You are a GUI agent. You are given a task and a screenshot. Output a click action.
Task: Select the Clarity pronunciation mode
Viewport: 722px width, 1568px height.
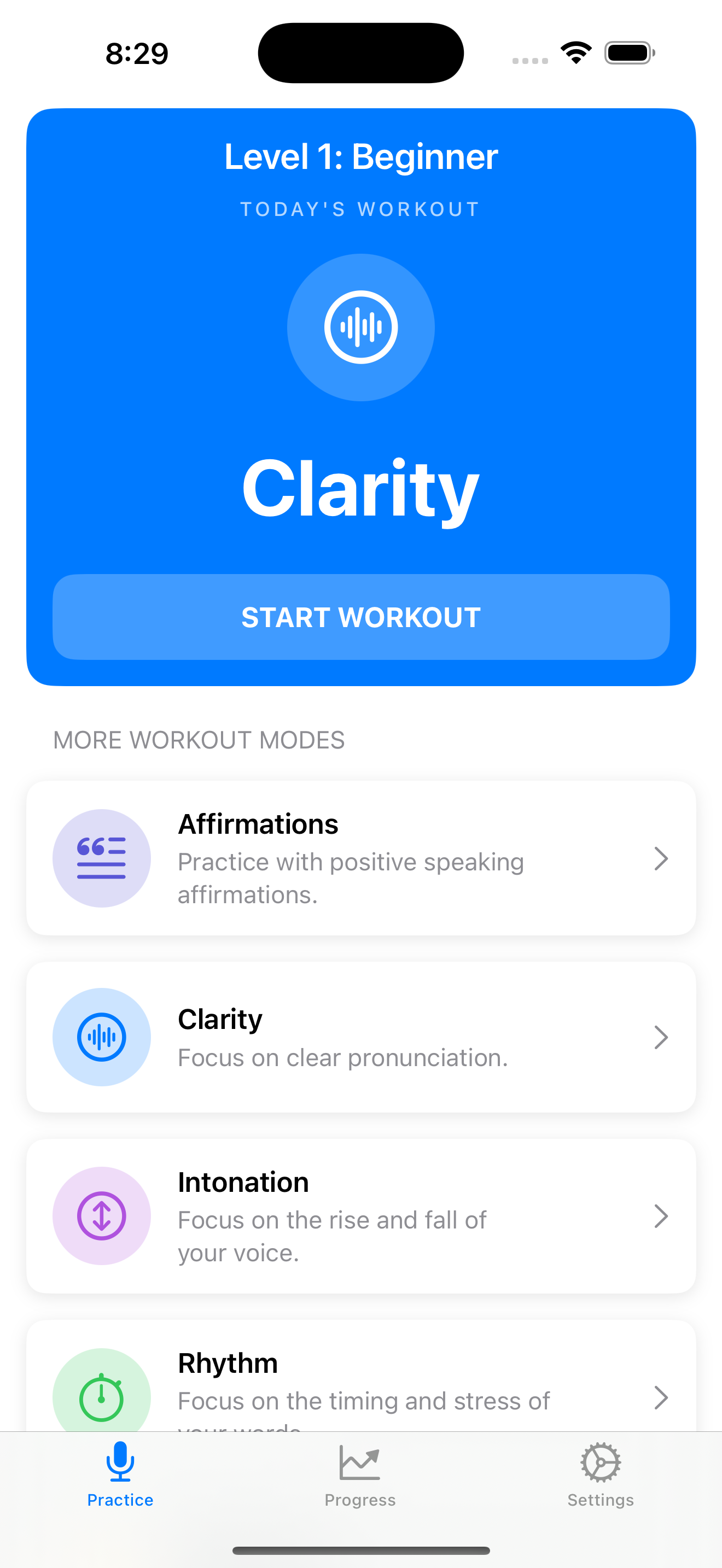point(361,1037)
